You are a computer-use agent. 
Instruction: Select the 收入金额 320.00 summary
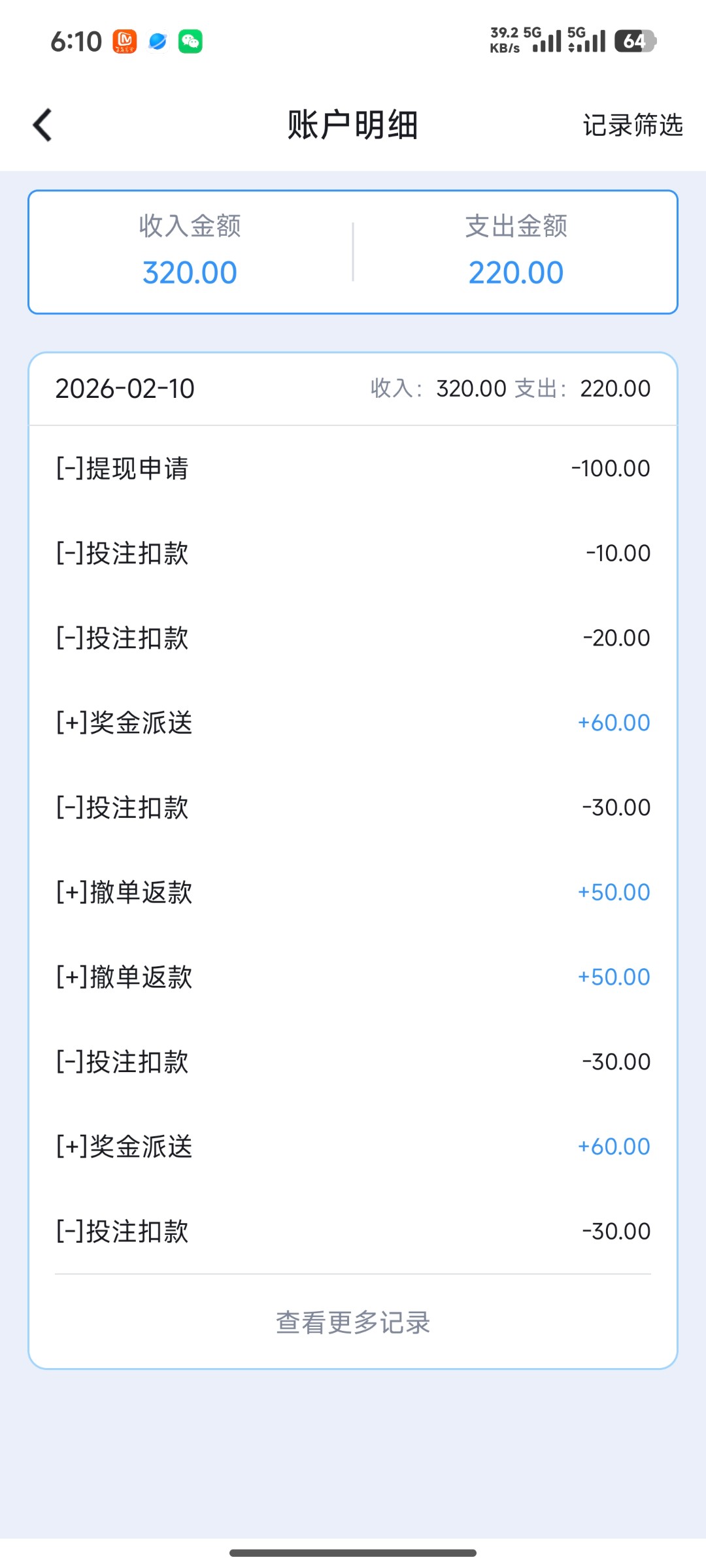pyautogui.click(x=190, y=252)
